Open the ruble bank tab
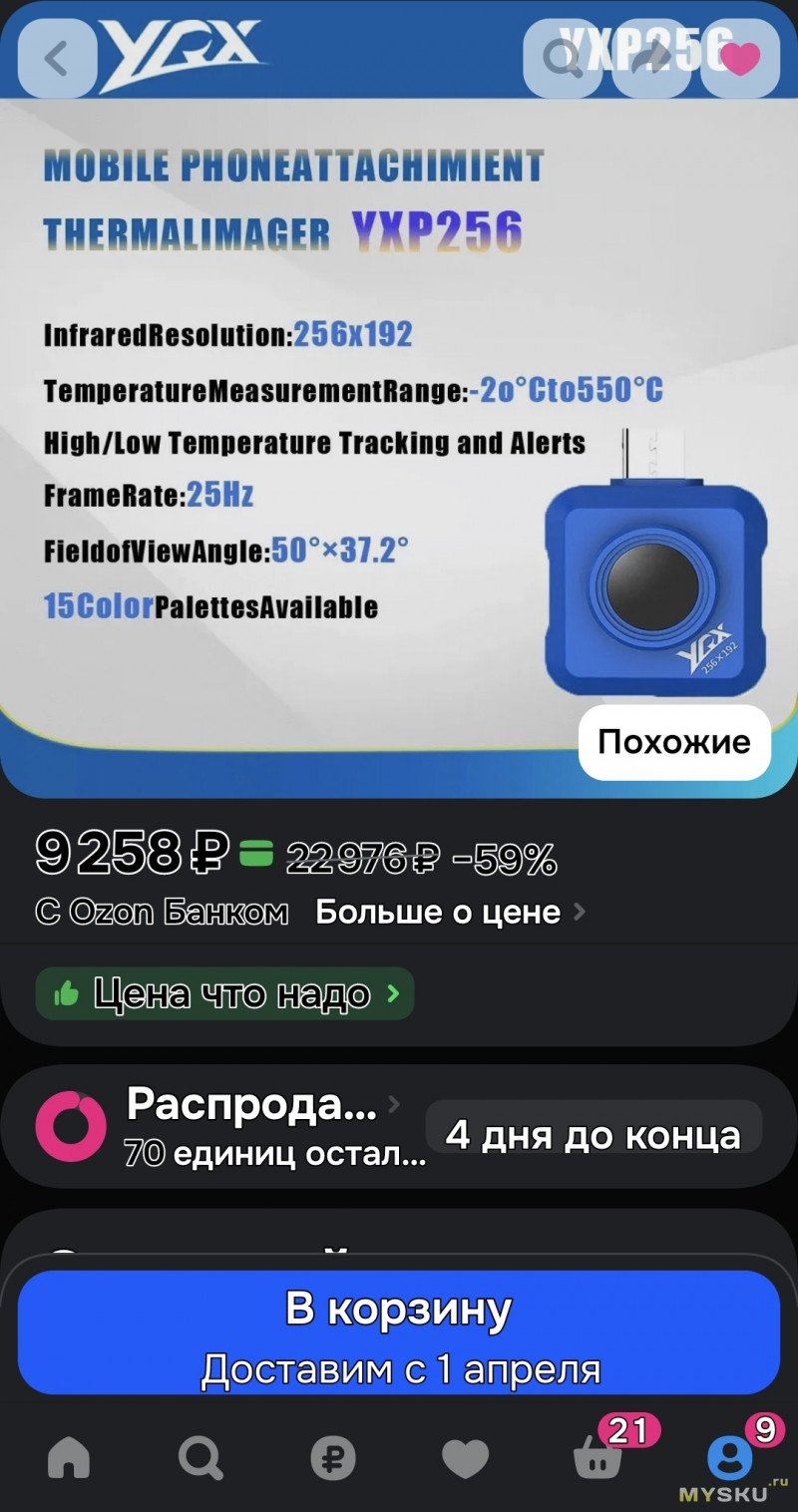This screenshot has height=1512, width=798. (x=333, y=1459)
